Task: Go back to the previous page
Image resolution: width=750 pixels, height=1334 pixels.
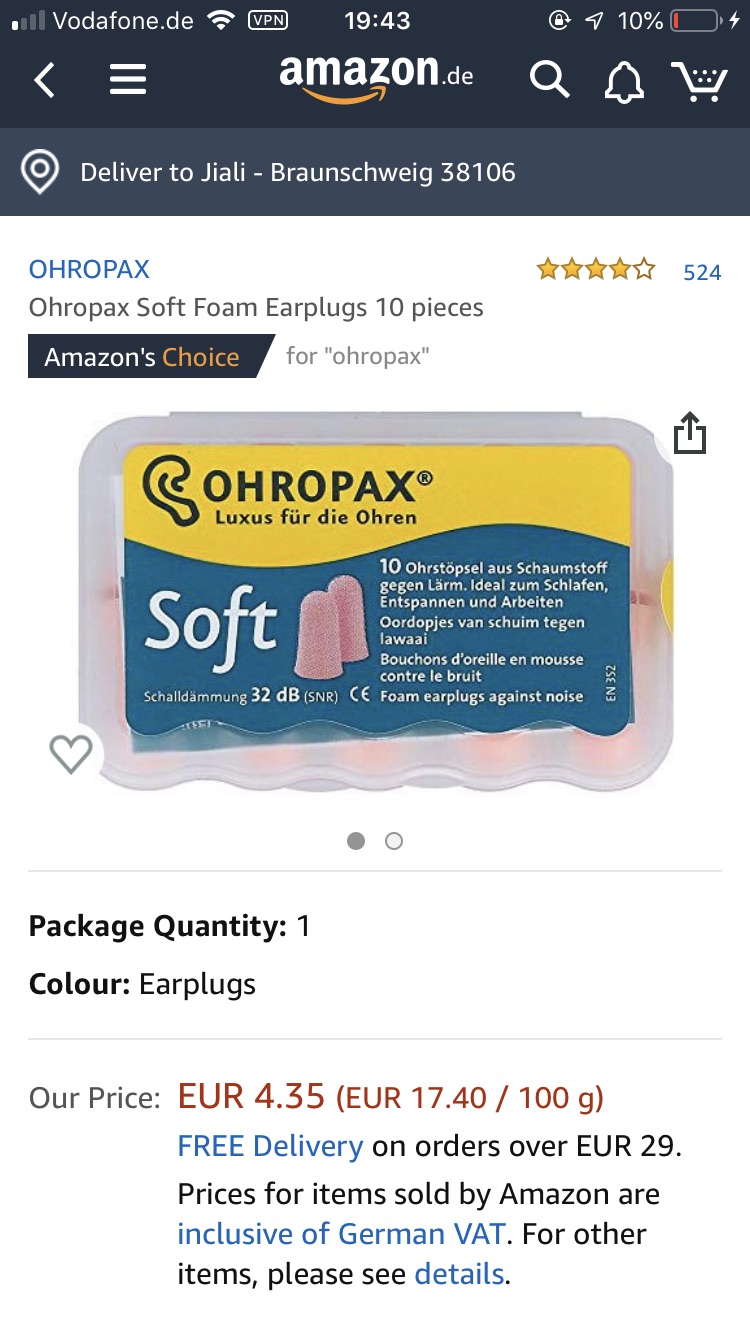Action: click(44, 80)
